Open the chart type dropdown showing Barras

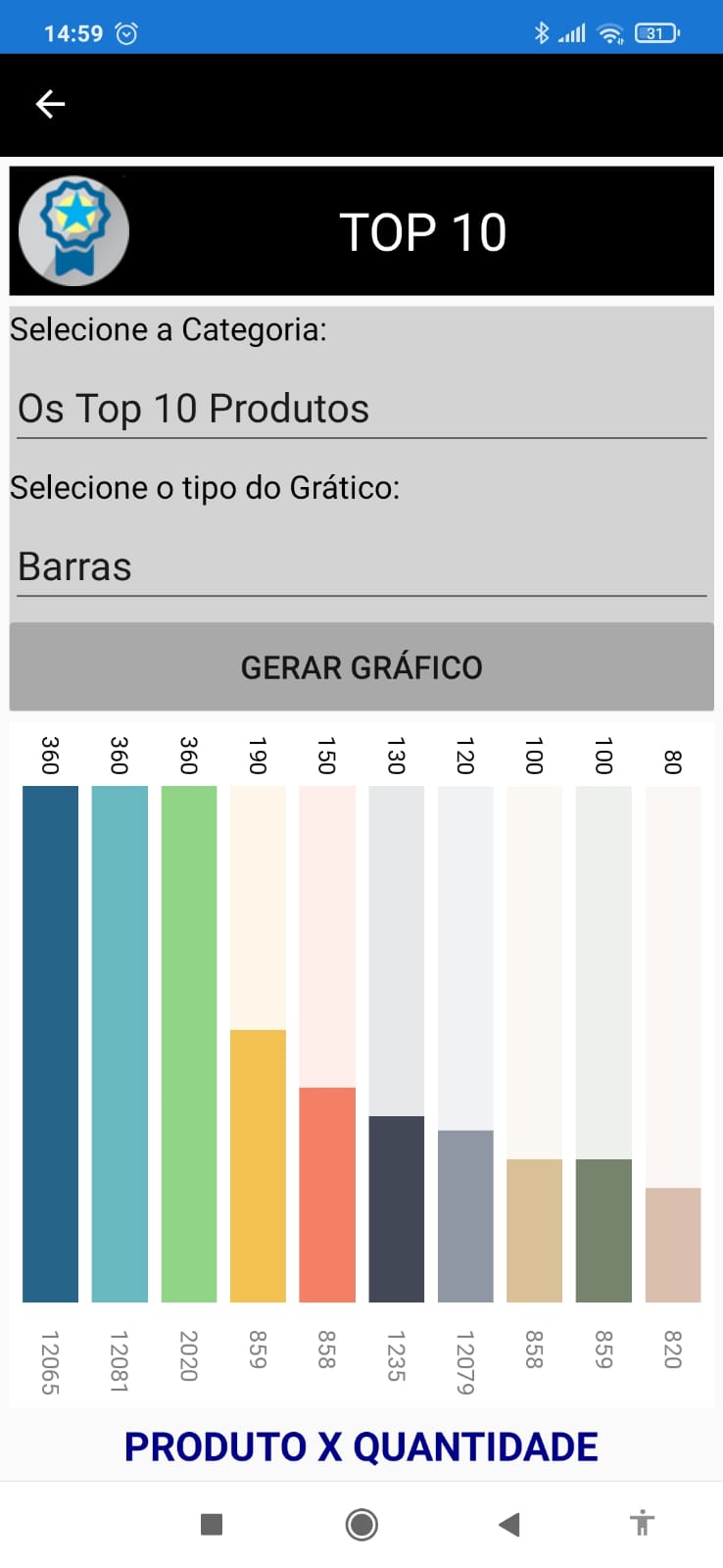tap(361, 566)
